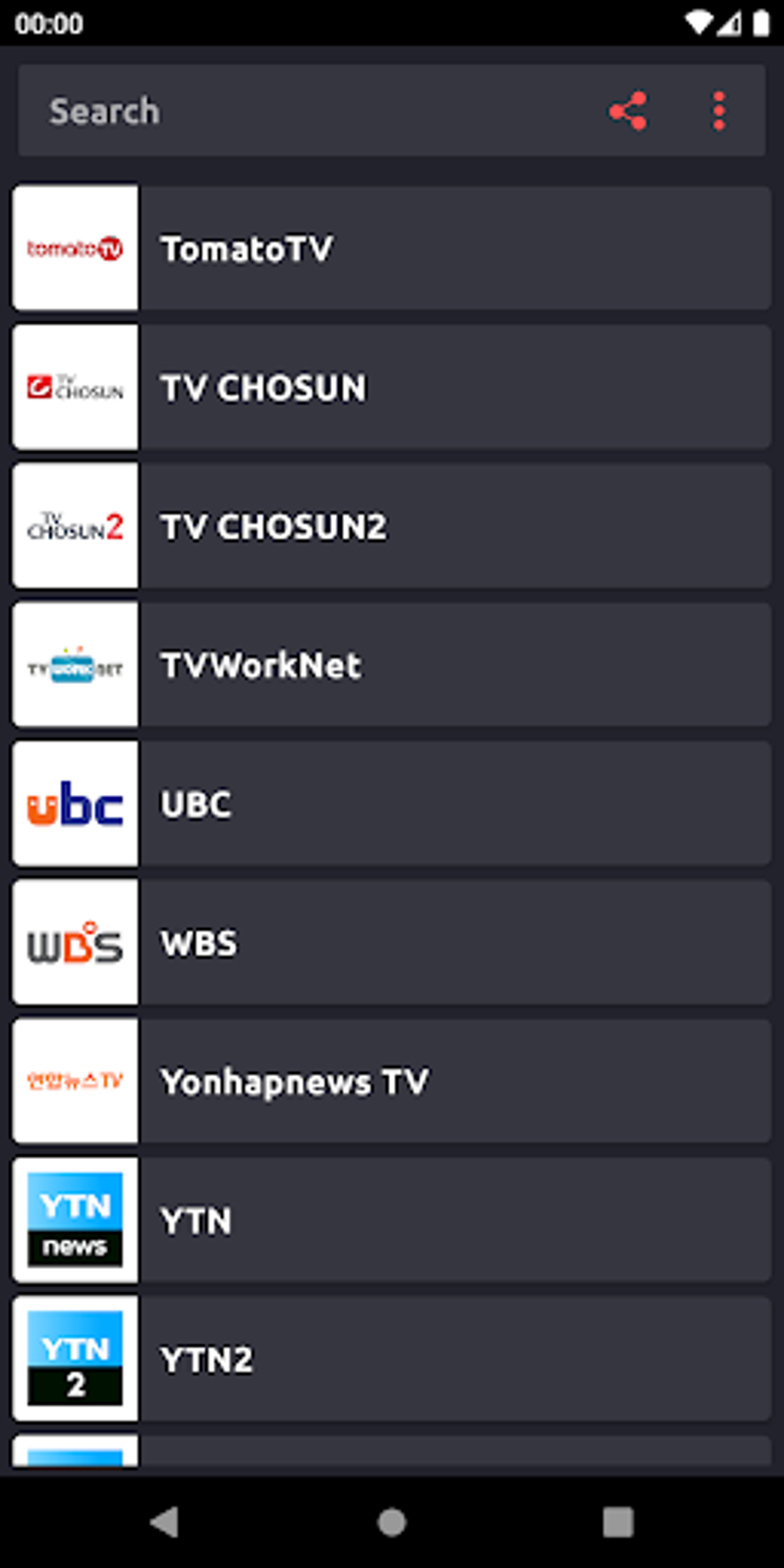Open the three-dot overflow menu
The height and width of the screenshot is (1568, 784).
718,110
